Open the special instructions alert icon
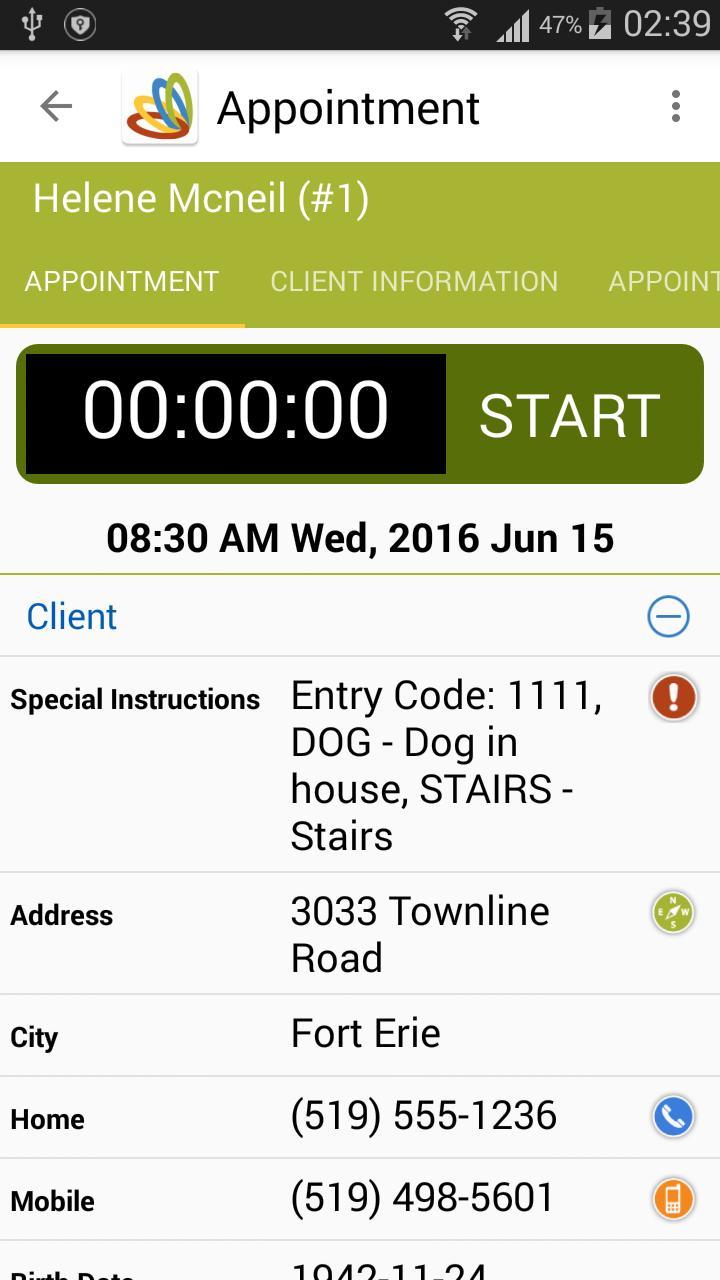Screen dimensions: 720x1280 tap(673, 697)
